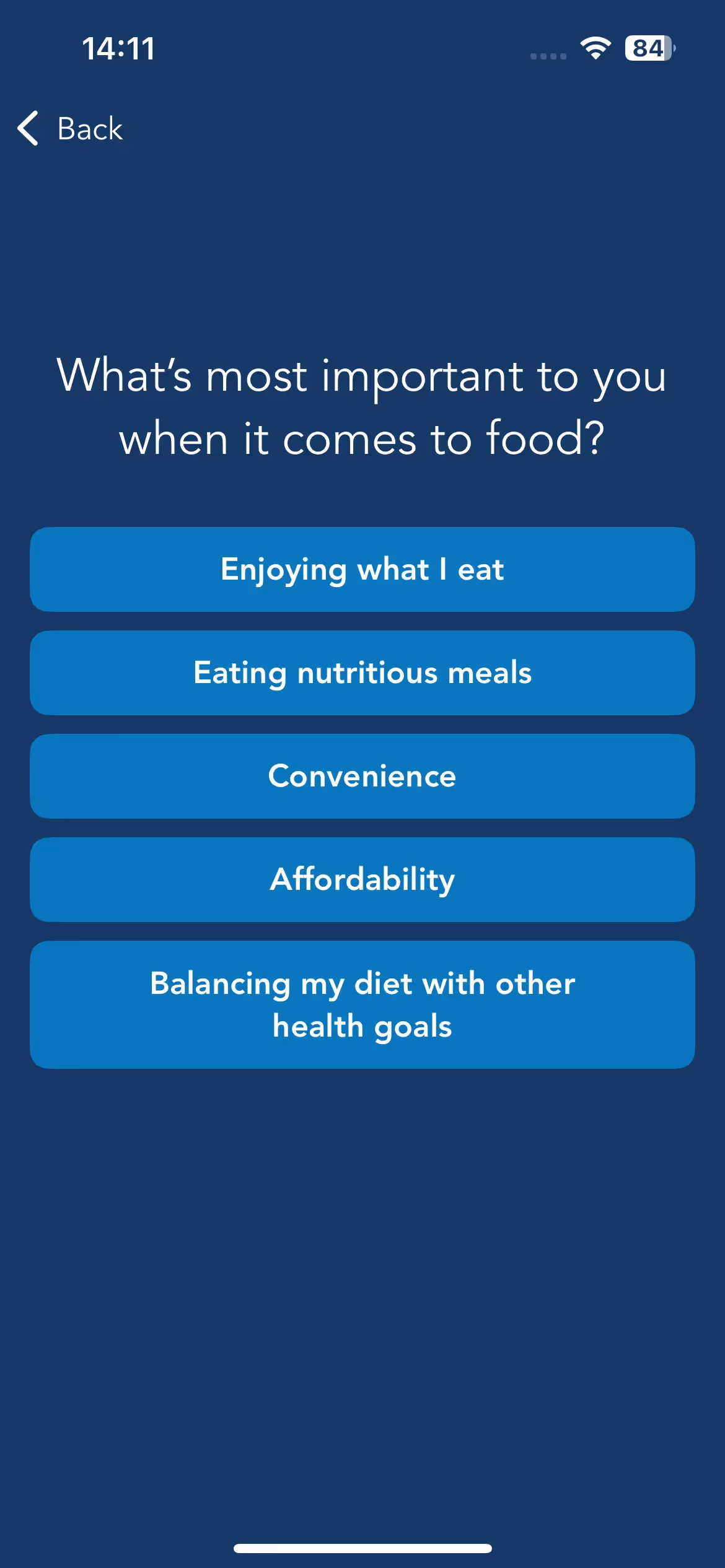Pick Convenience as most important
725x1568 pixels.
[362, 776]
